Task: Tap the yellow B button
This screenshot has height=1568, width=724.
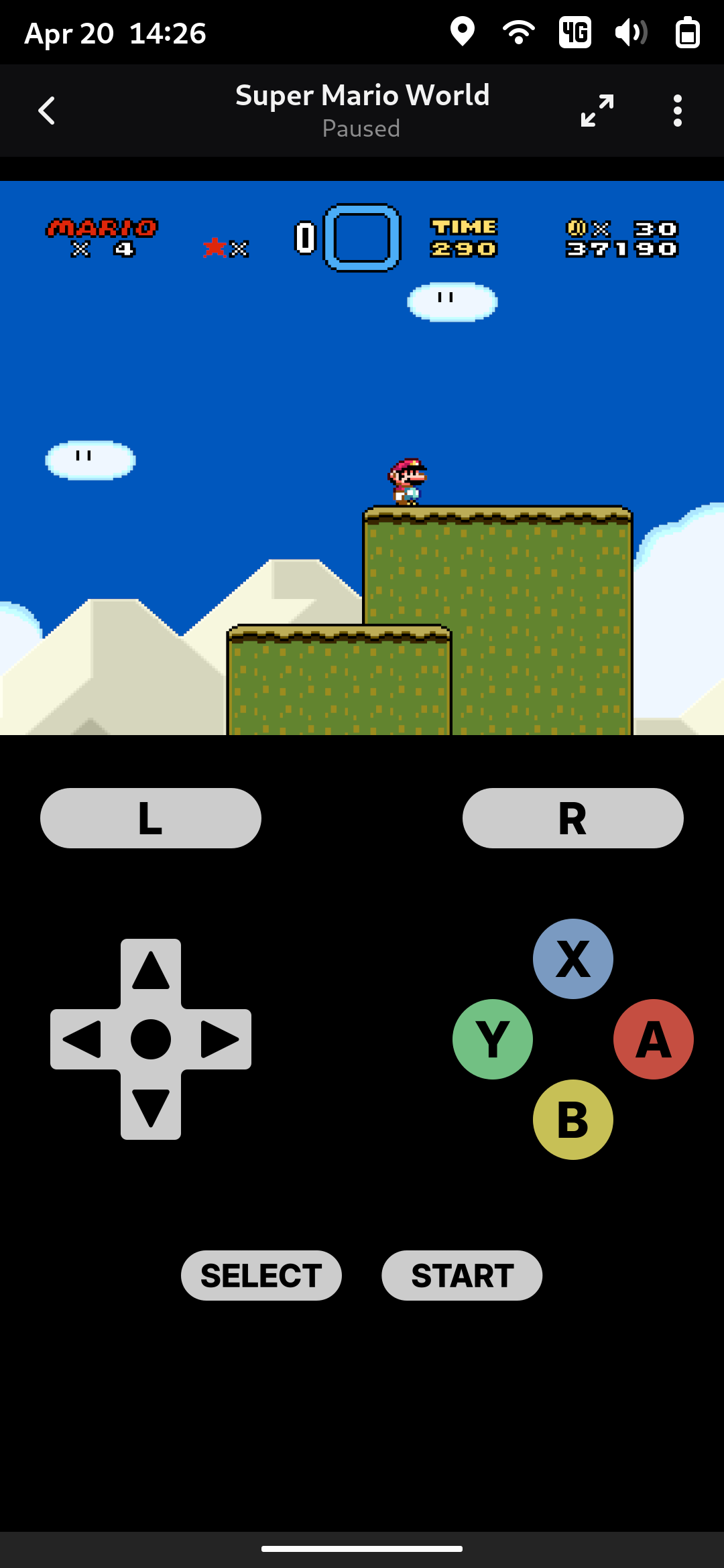Action: point(573,1120)
